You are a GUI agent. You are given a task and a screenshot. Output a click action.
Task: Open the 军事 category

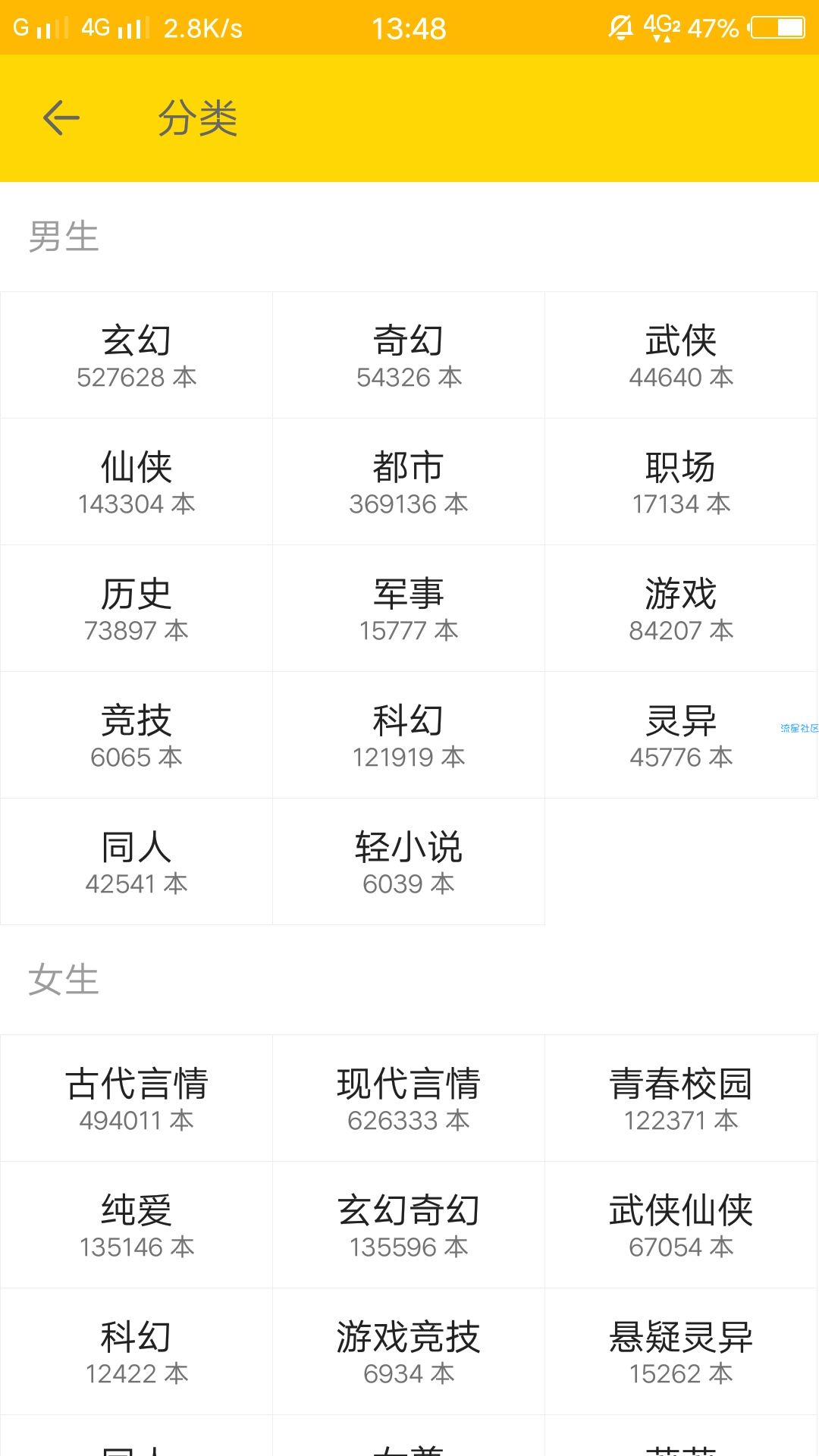[409, 608]
